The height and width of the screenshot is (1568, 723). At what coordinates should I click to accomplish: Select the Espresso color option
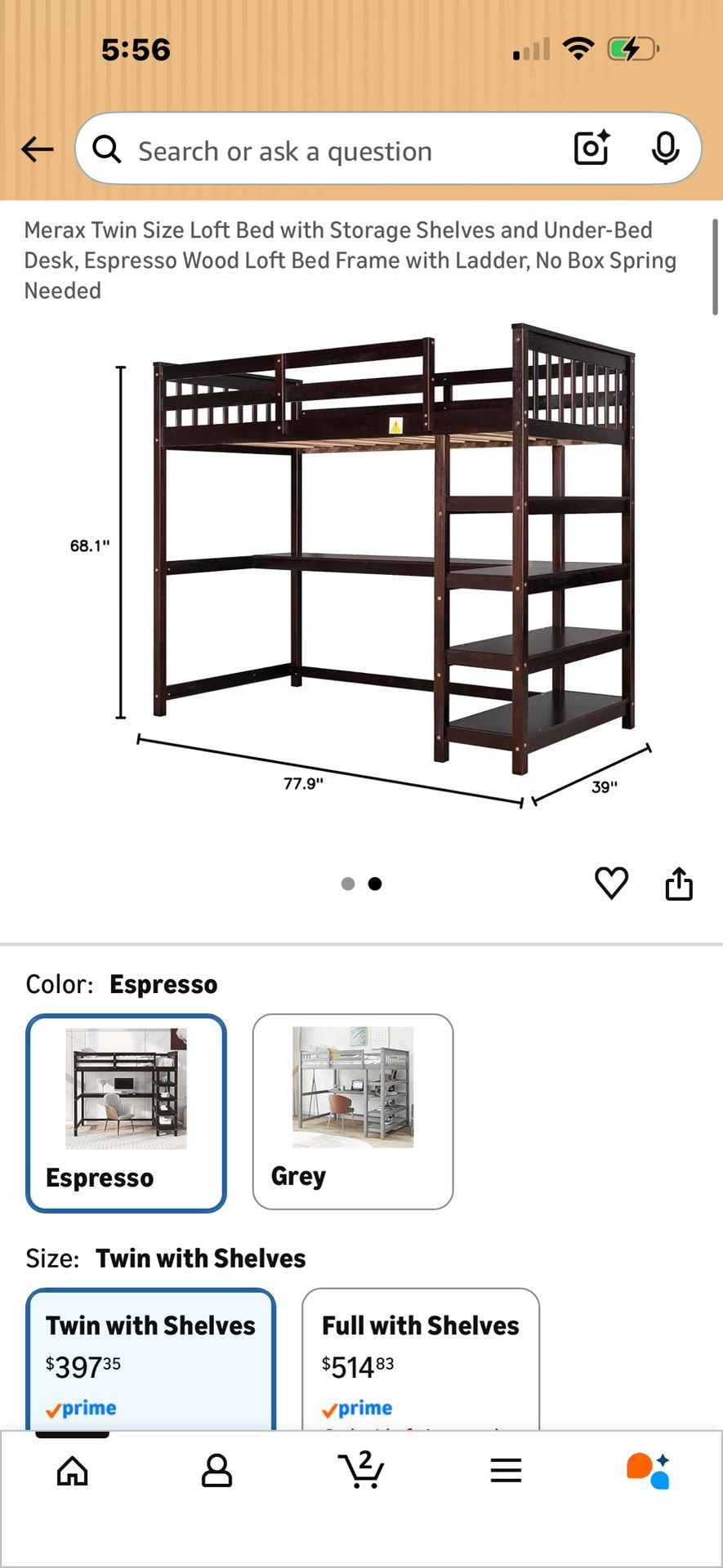point(126,1112)
